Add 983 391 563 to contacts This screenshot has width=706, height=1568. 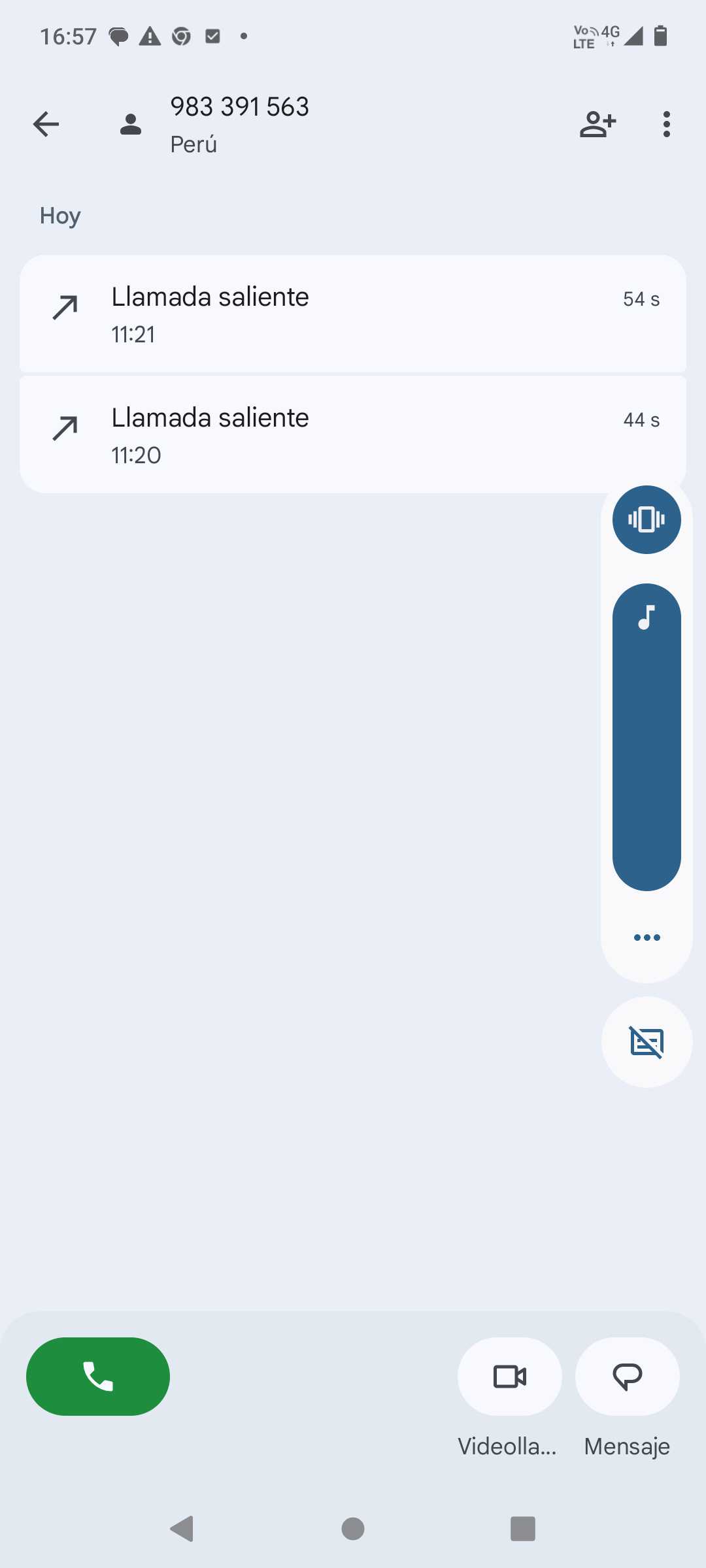(x=597, y=124)
